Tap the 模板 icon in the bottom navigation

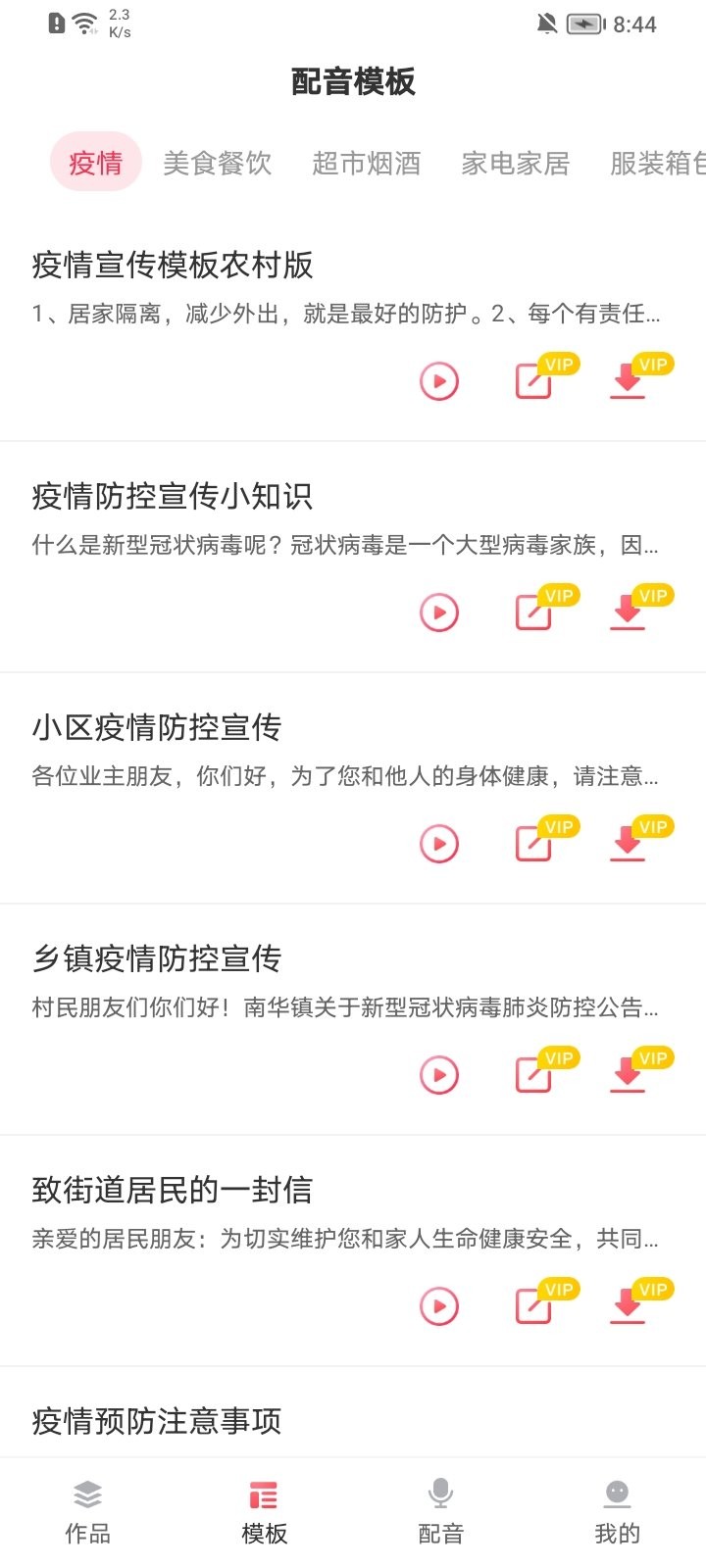[x=262, y=1494]
